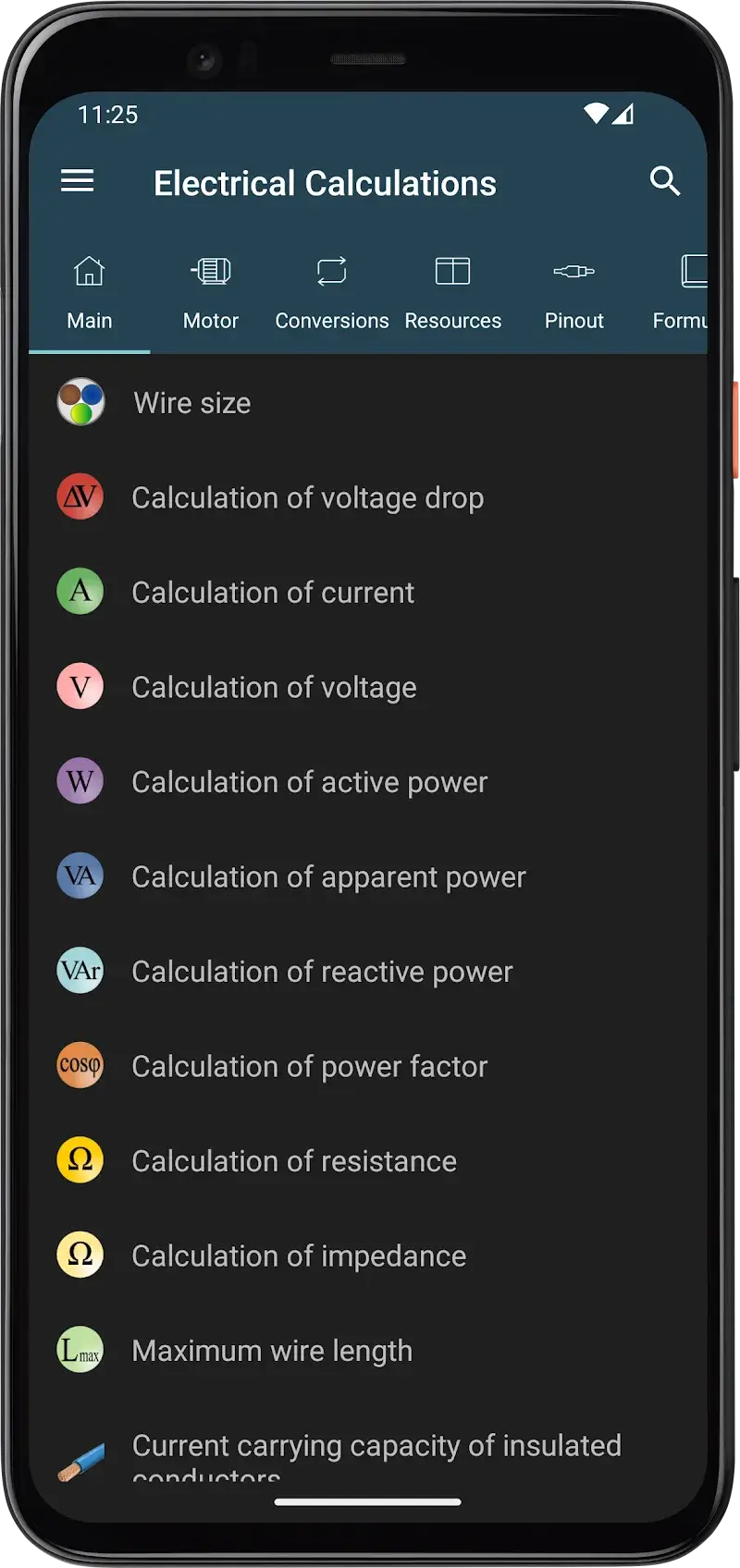Open Calculation of impedance
Image resolution: width=740 pixels, height=1568 pixels.
(x=299, y=1255)
